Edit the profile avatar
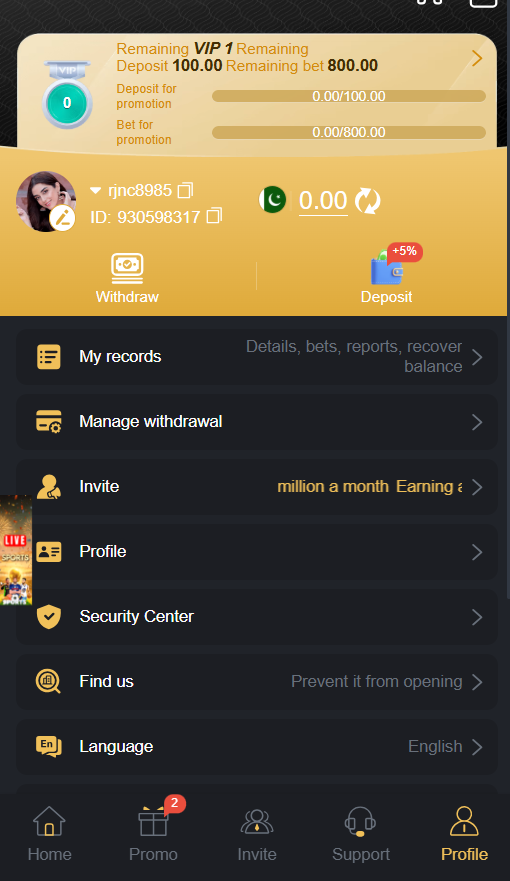 click(62, 219)
